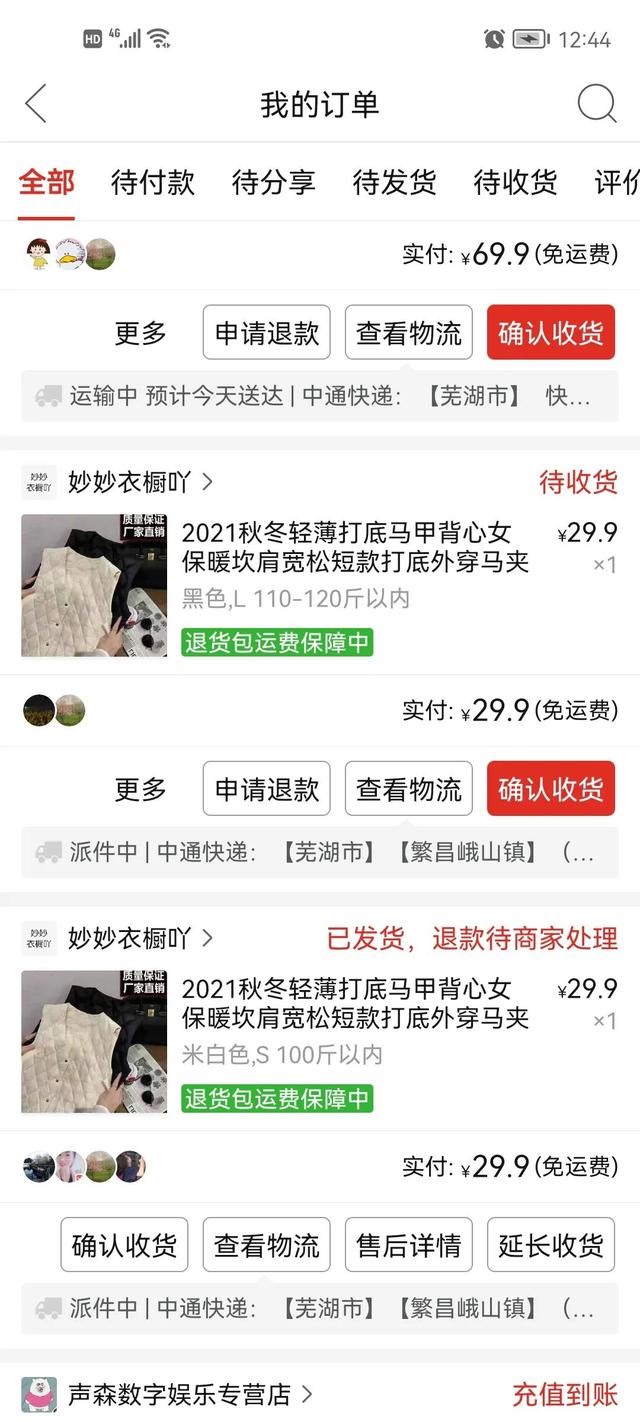Open 运输中 预计今天送达 logistics row
The image size is (640, 1422).
point(320,396)
